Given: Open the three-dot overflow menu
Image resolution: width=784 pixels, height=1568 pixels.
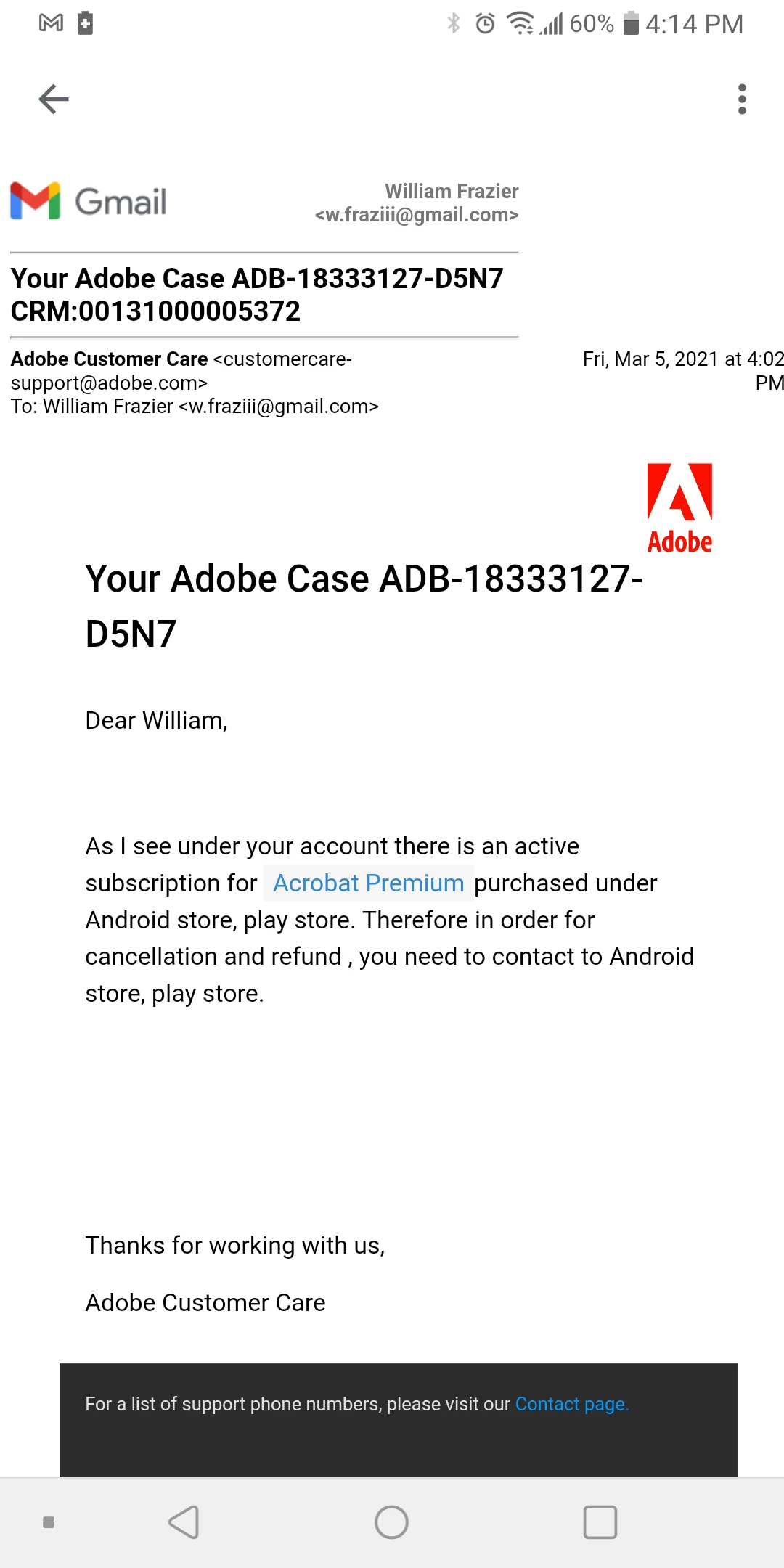Looking at the screenshot, I should 741,99.
